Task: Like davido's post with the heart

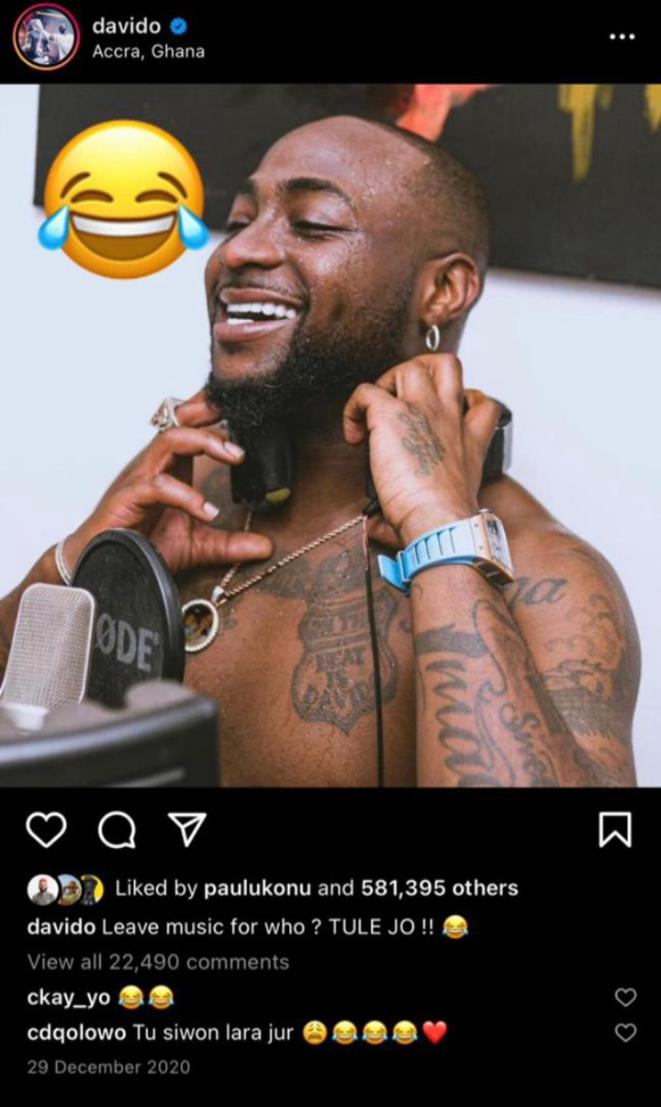Action: point(45,830)
